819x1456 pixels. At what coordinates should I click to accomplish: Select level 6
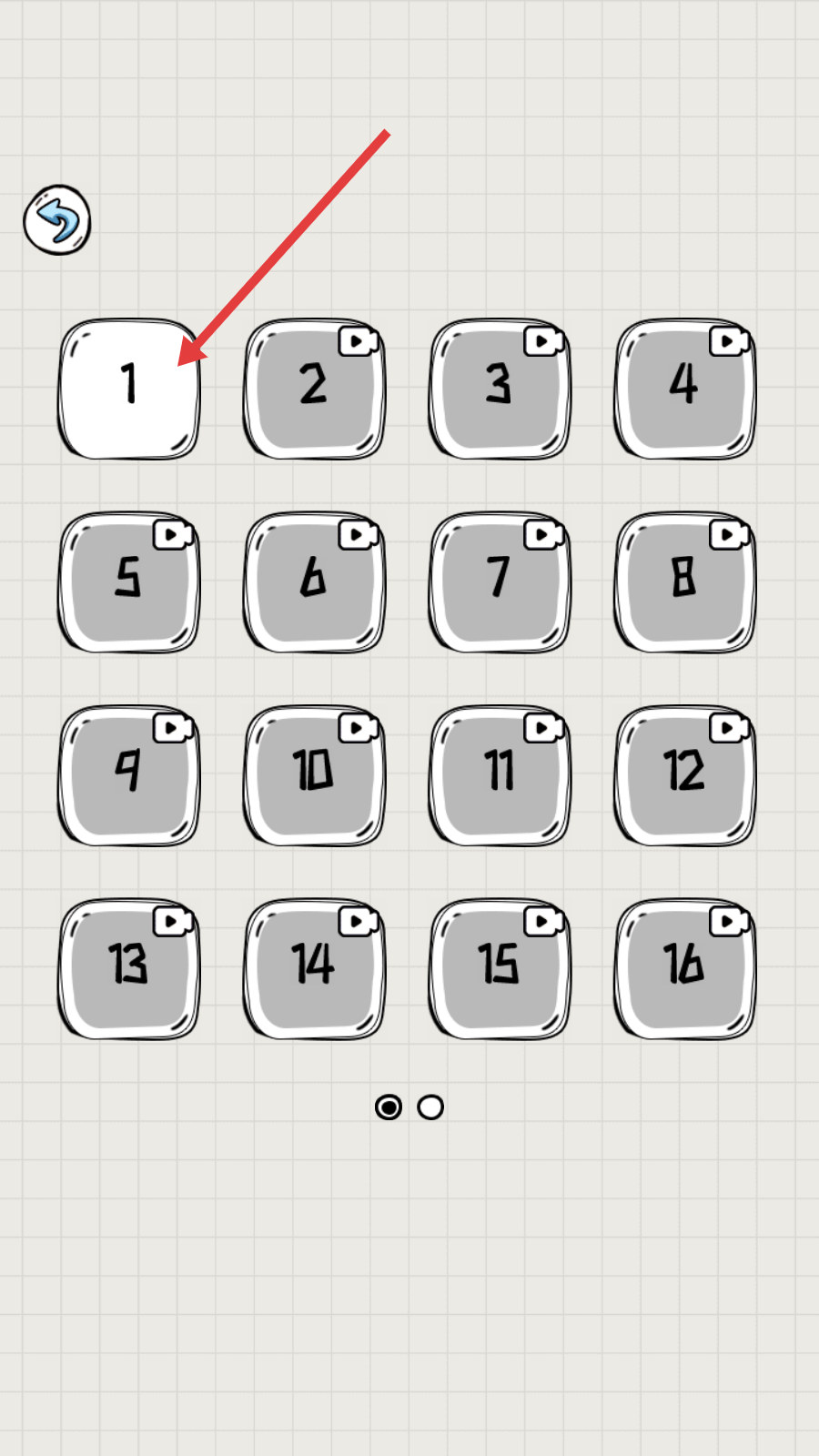[x=314, y=582]
